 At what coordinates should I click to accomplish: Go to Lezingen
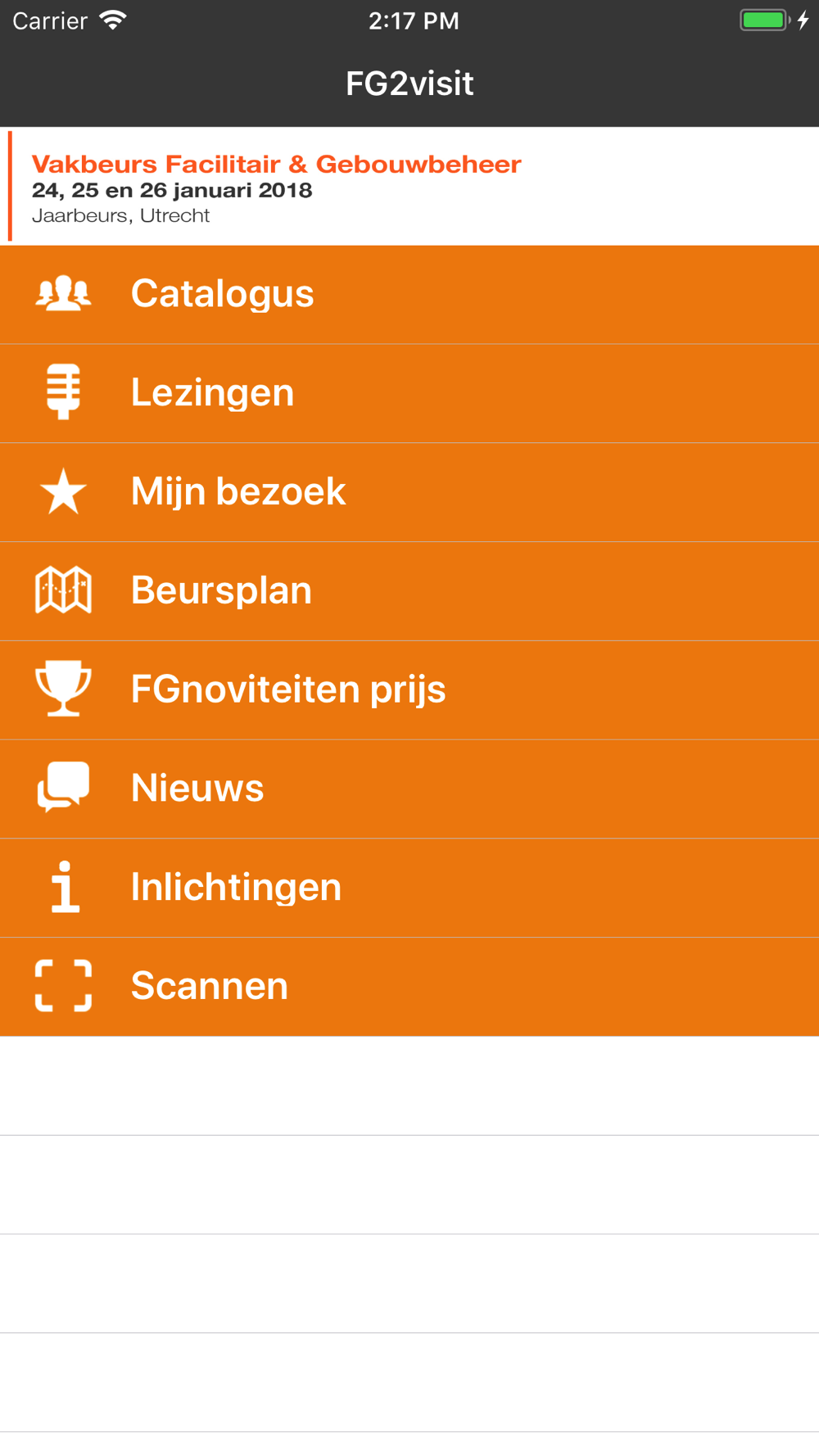pyautogui.click(x=409, y=393)
